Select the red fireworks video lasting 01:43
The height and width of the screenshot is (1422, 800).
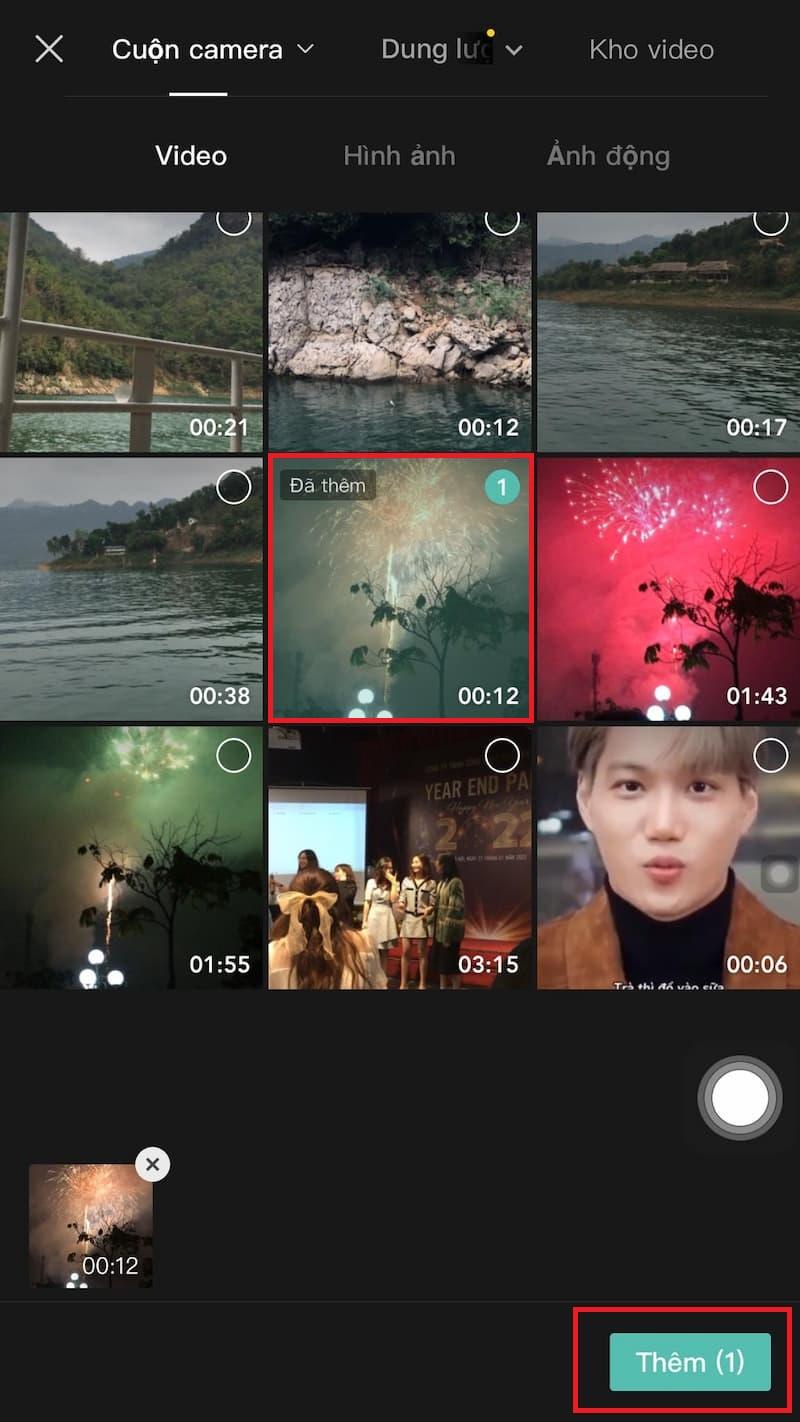[x=770, y=487]
